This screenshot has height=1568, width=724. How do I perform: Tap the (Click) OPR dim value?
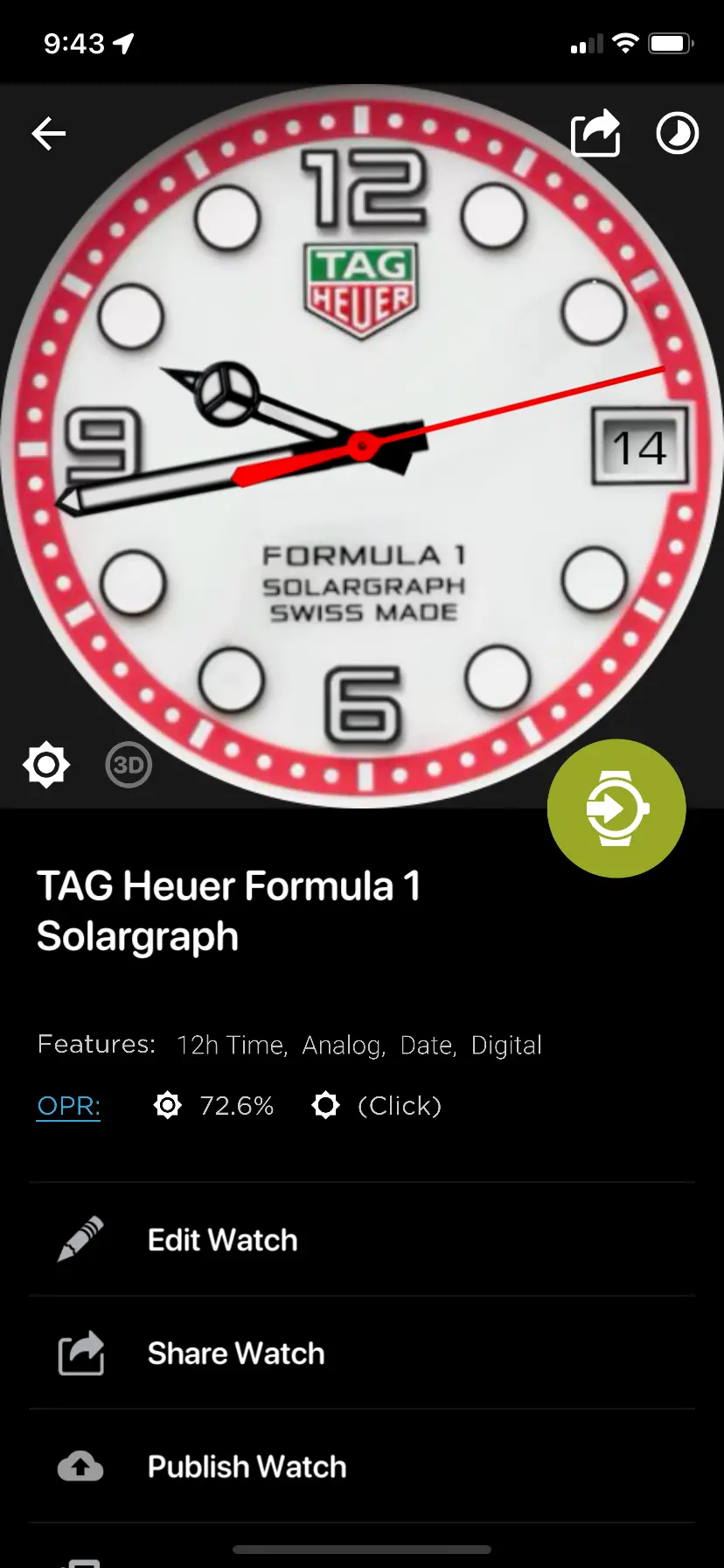[400, 1106]
